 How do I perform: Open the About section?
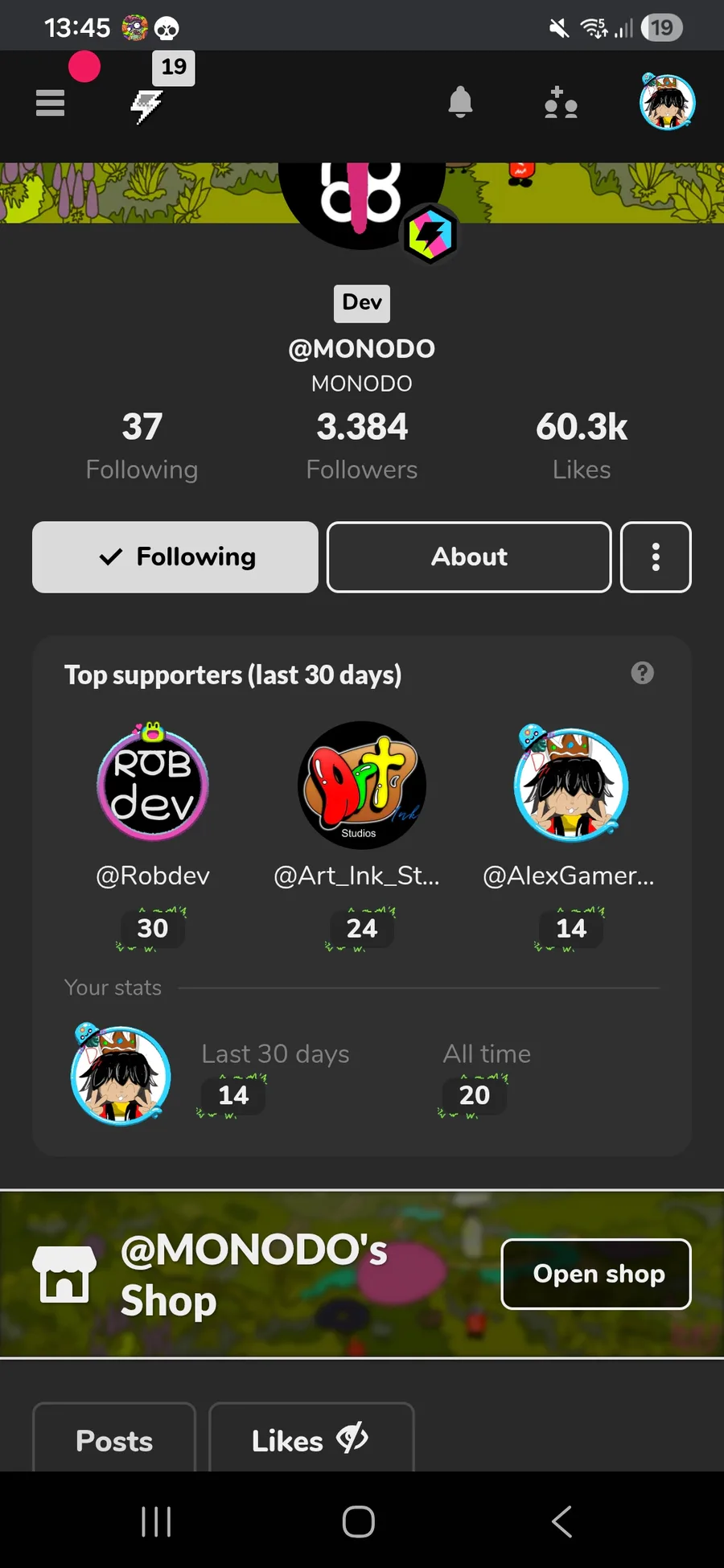469,557
